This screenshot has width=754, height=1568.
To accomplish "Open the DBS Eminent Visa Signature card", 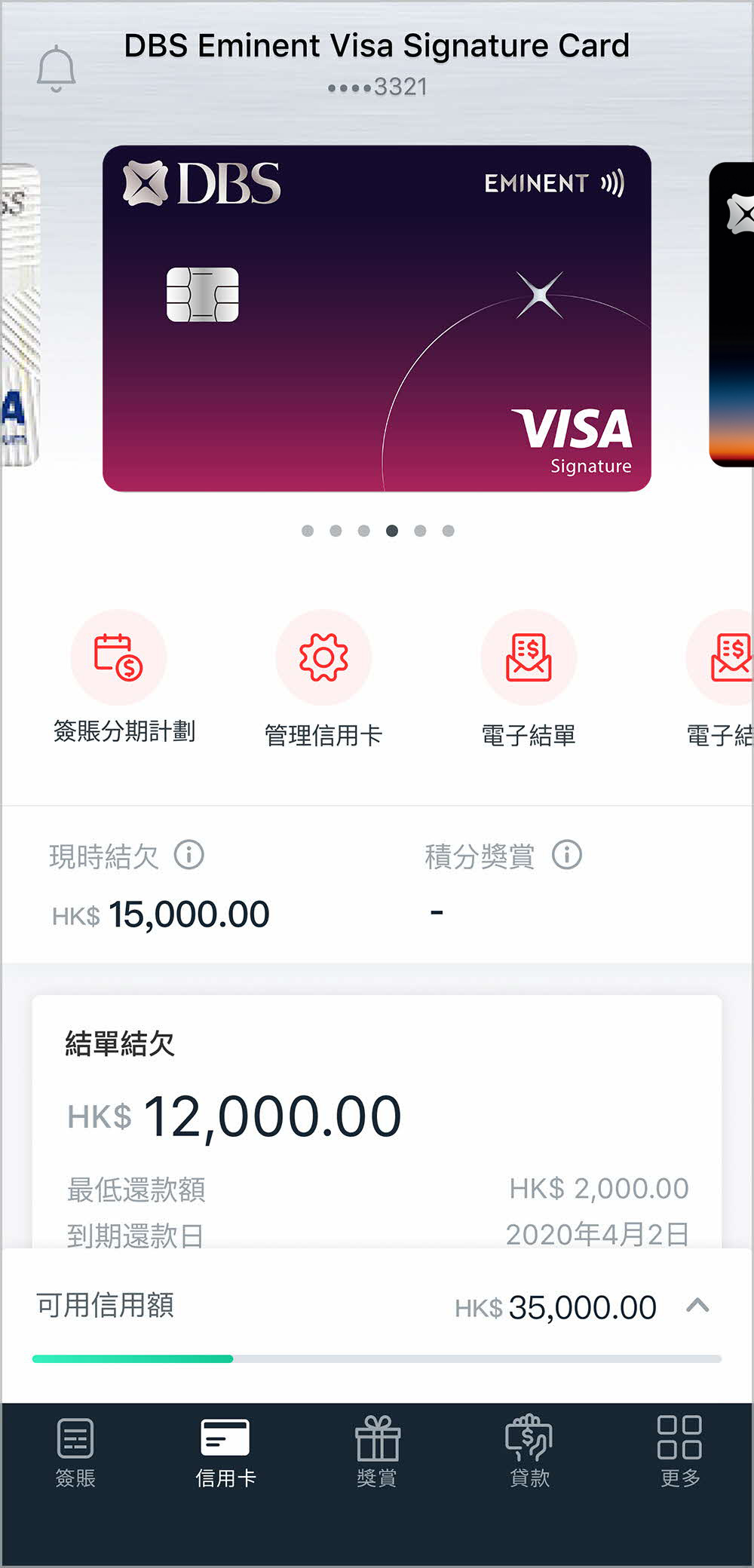I will pyautogui.click(x=376, y=318).
